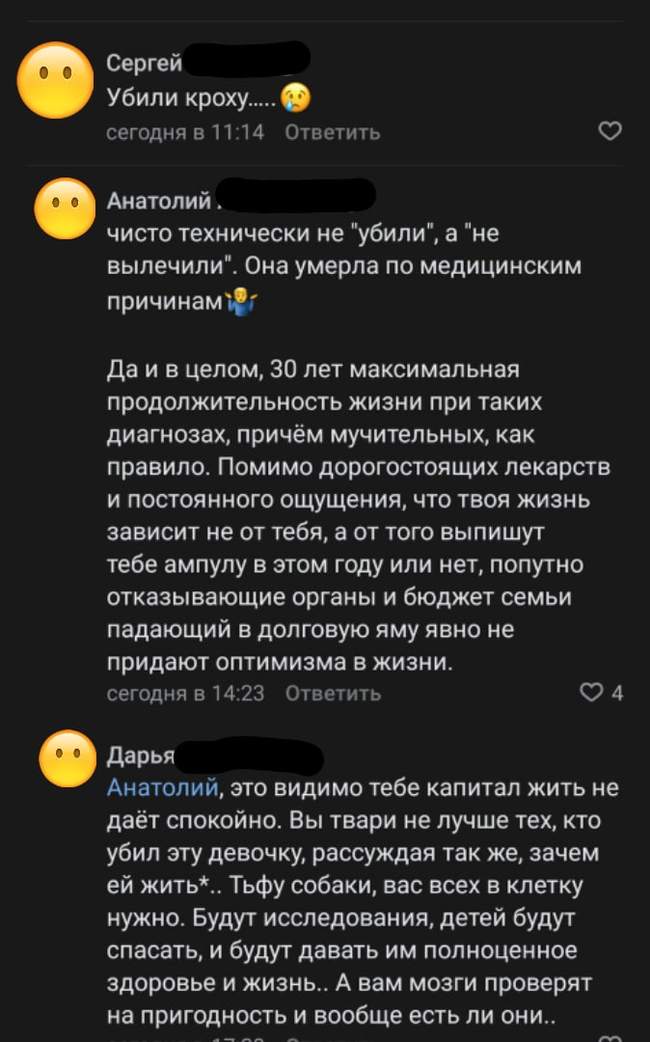Viewport: 650px width, 1042px height.
Task: Reply to Сергей's comment
Action: (332, 132)
